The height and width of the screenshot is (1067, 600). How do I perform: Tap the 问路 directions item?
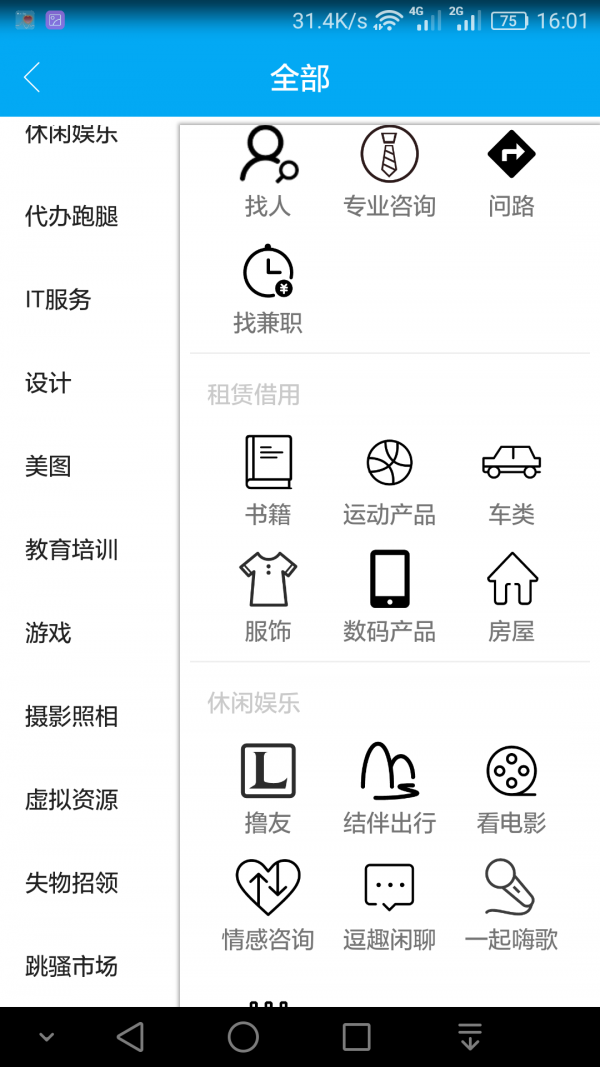(x=511, y=172)
